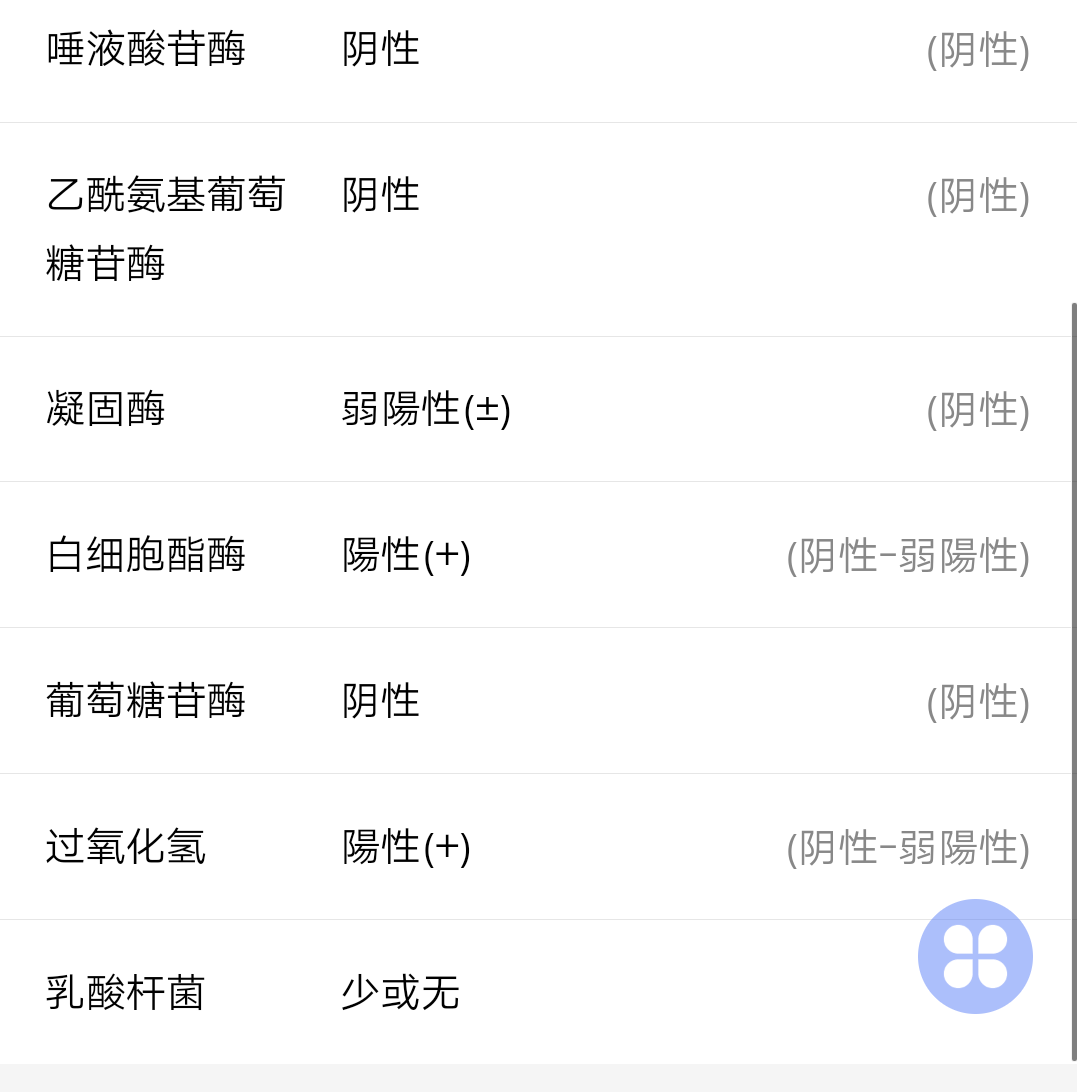Tap the 阴性 result beside 乙酰氨基葡萄糖苷酶
The image size is (1077, 1092).
(380, 196)
